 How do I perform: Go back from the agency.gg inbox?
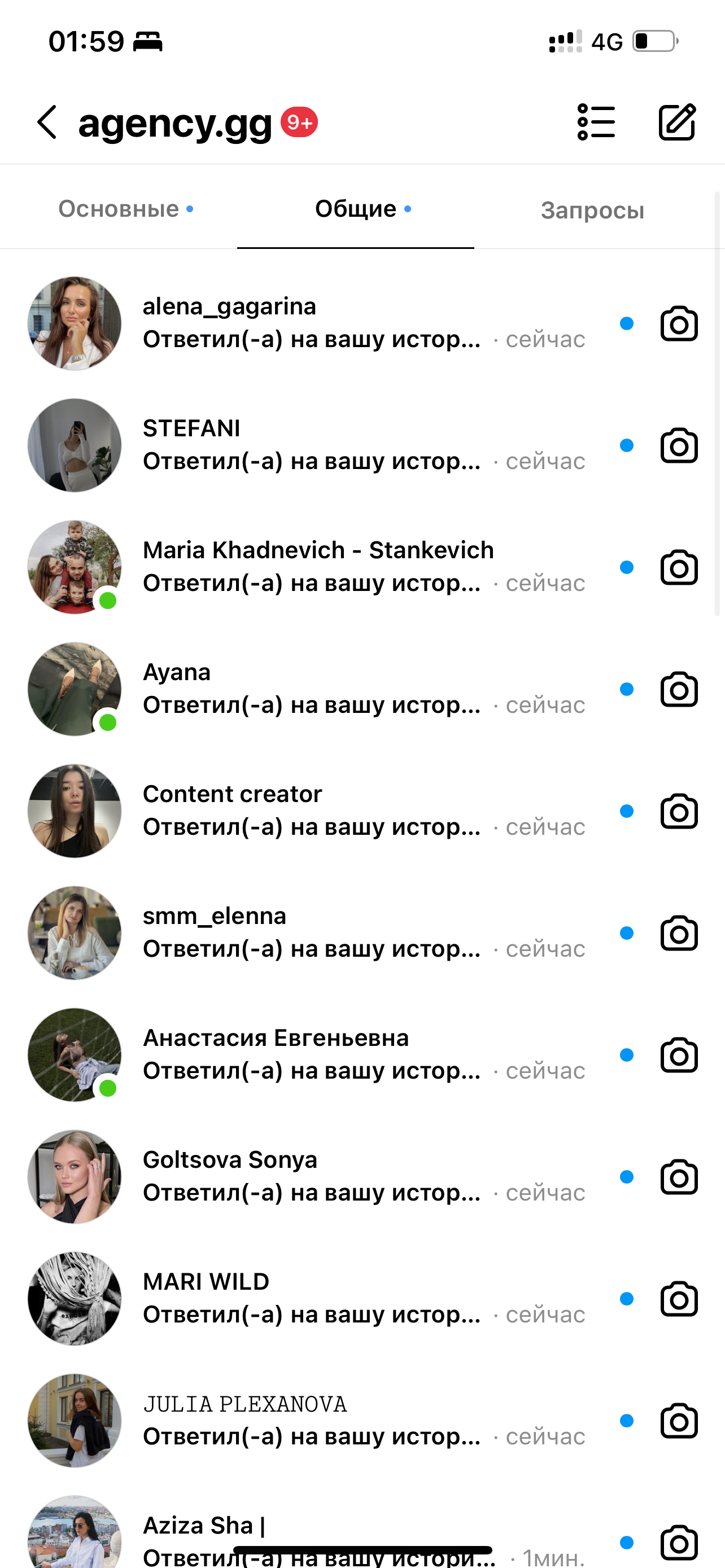point(47,122)
